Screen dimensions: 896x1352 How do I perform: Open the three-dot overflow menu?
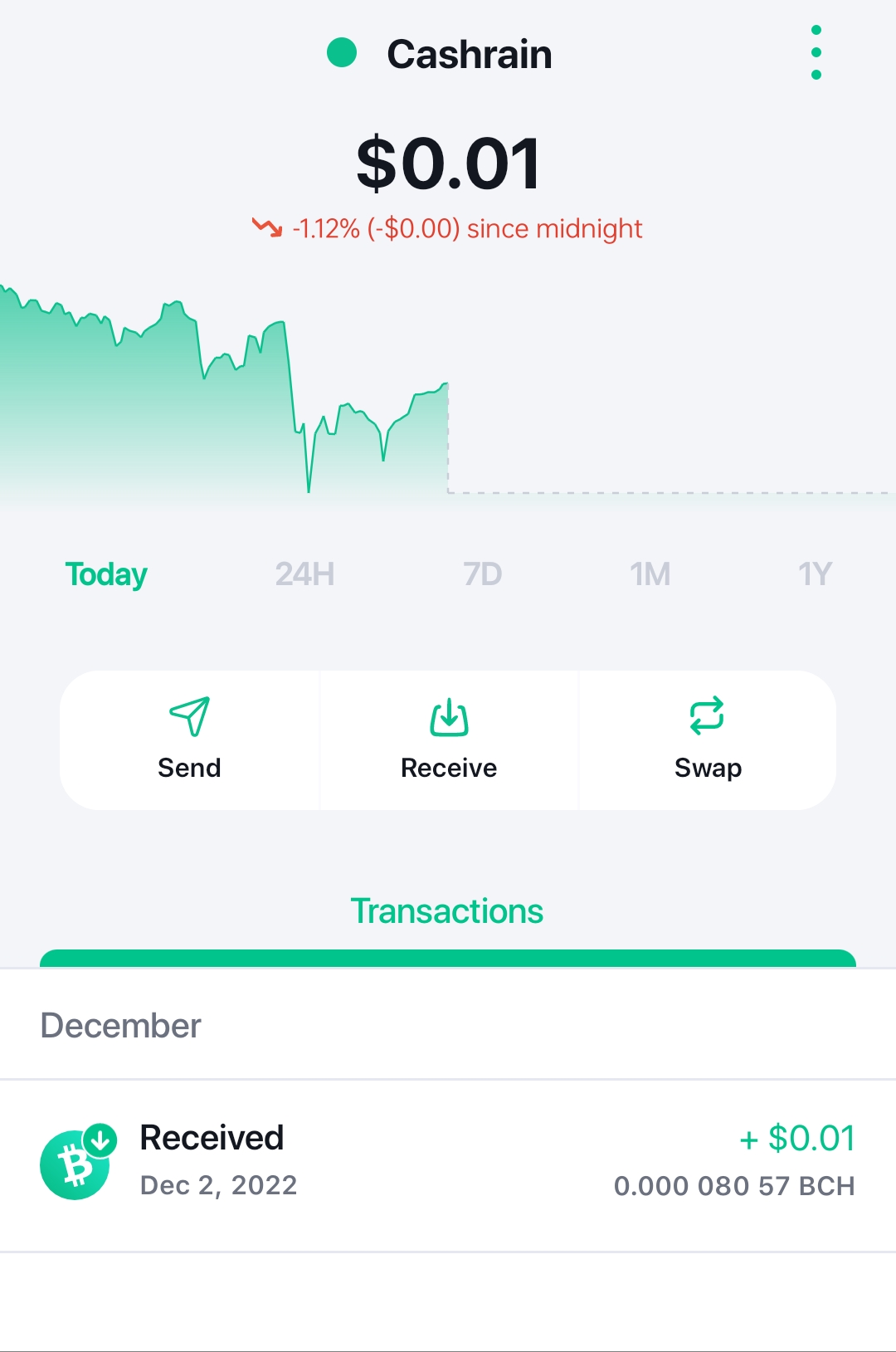(816, 52)
